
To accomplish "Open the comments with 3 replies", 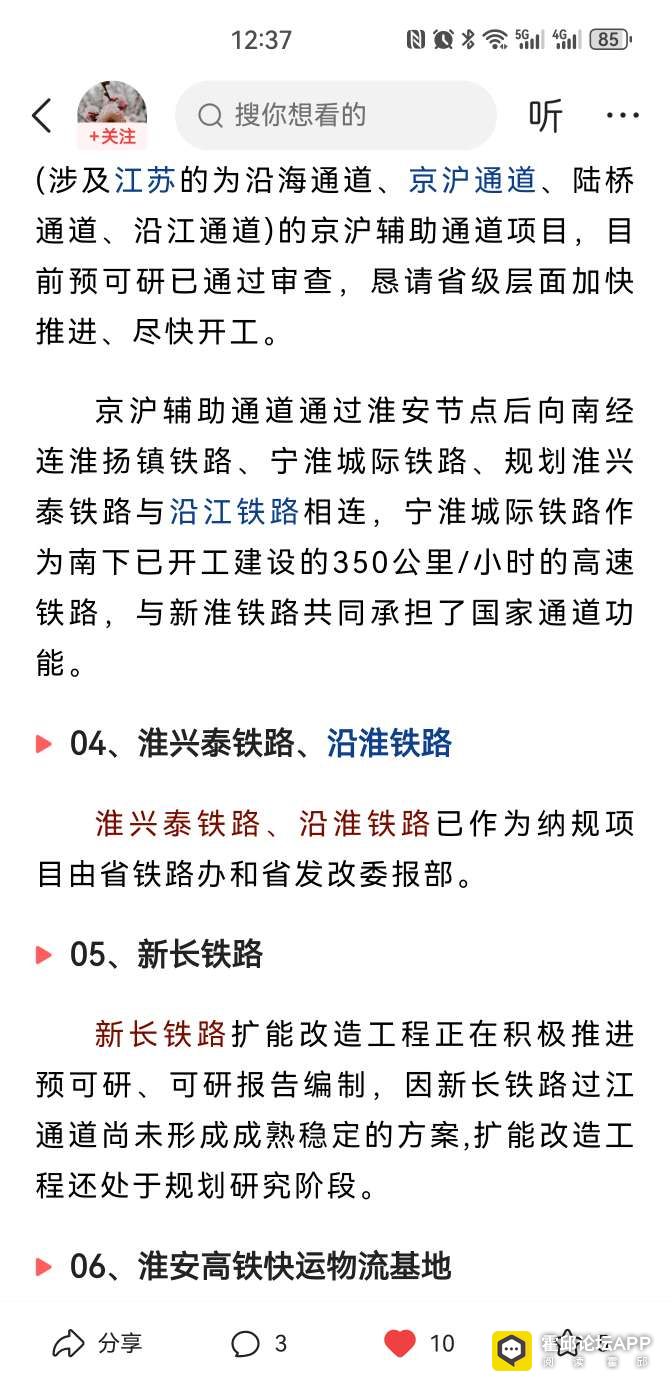I will (259, 1343).
